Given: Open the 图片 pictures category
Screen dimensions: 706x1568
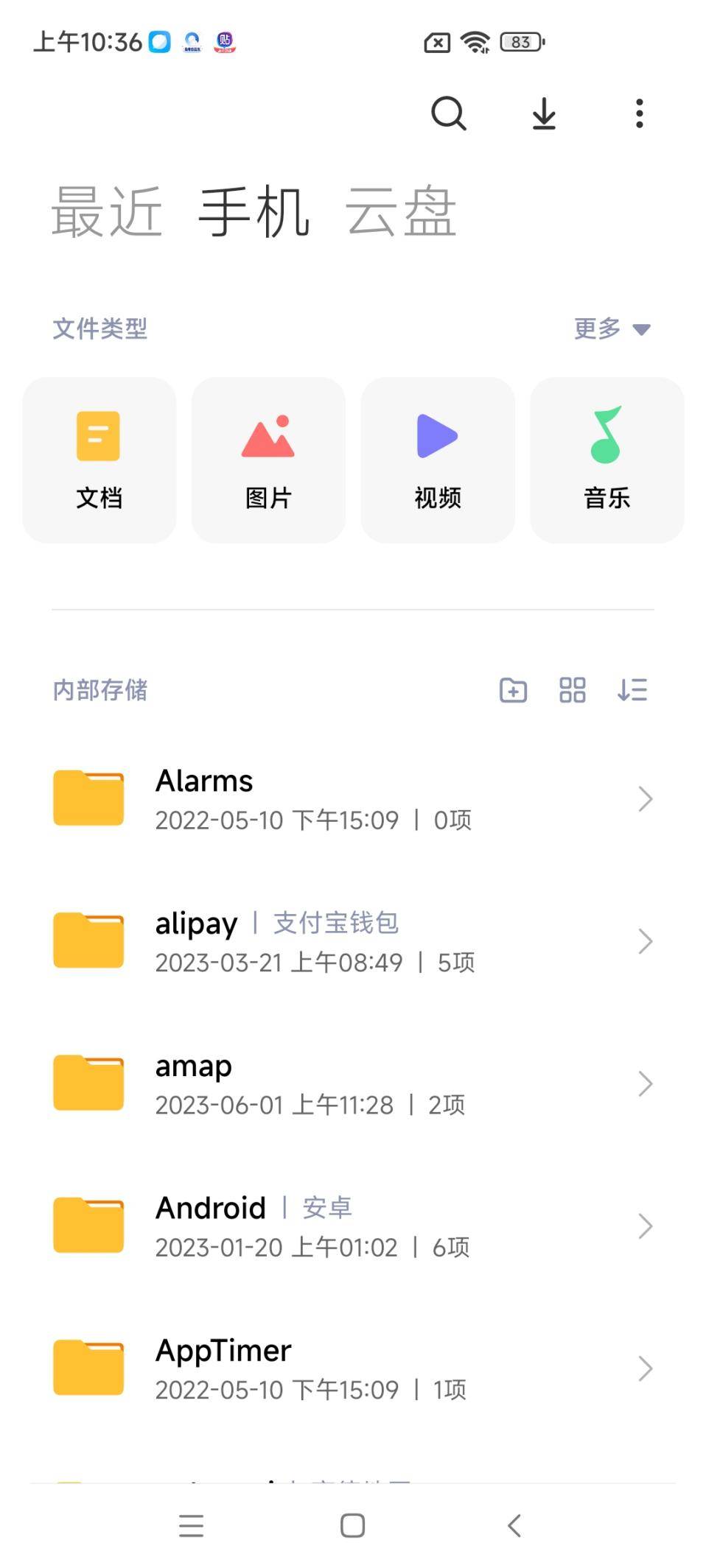Looking at the screenshot, I should click(x=268, y=458).
